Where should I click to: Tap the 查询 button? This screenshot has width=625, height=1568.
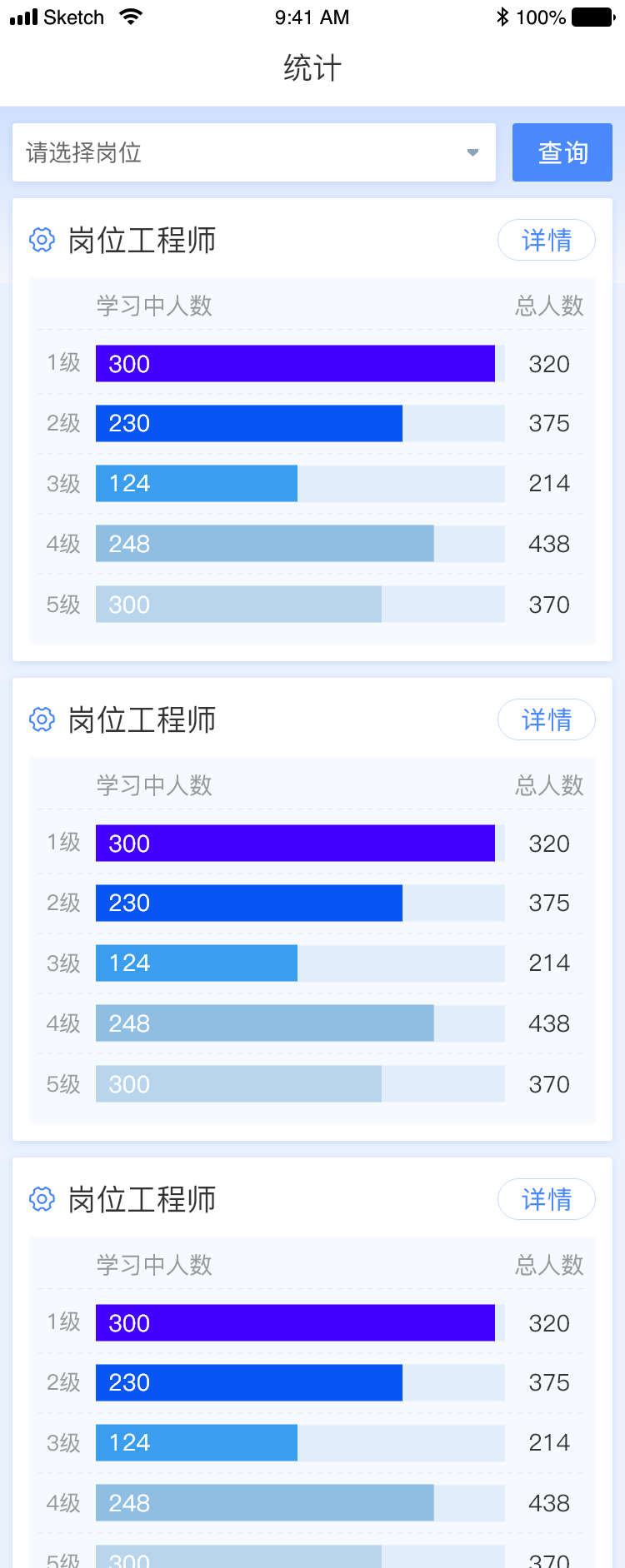click(x=562, y=152)
